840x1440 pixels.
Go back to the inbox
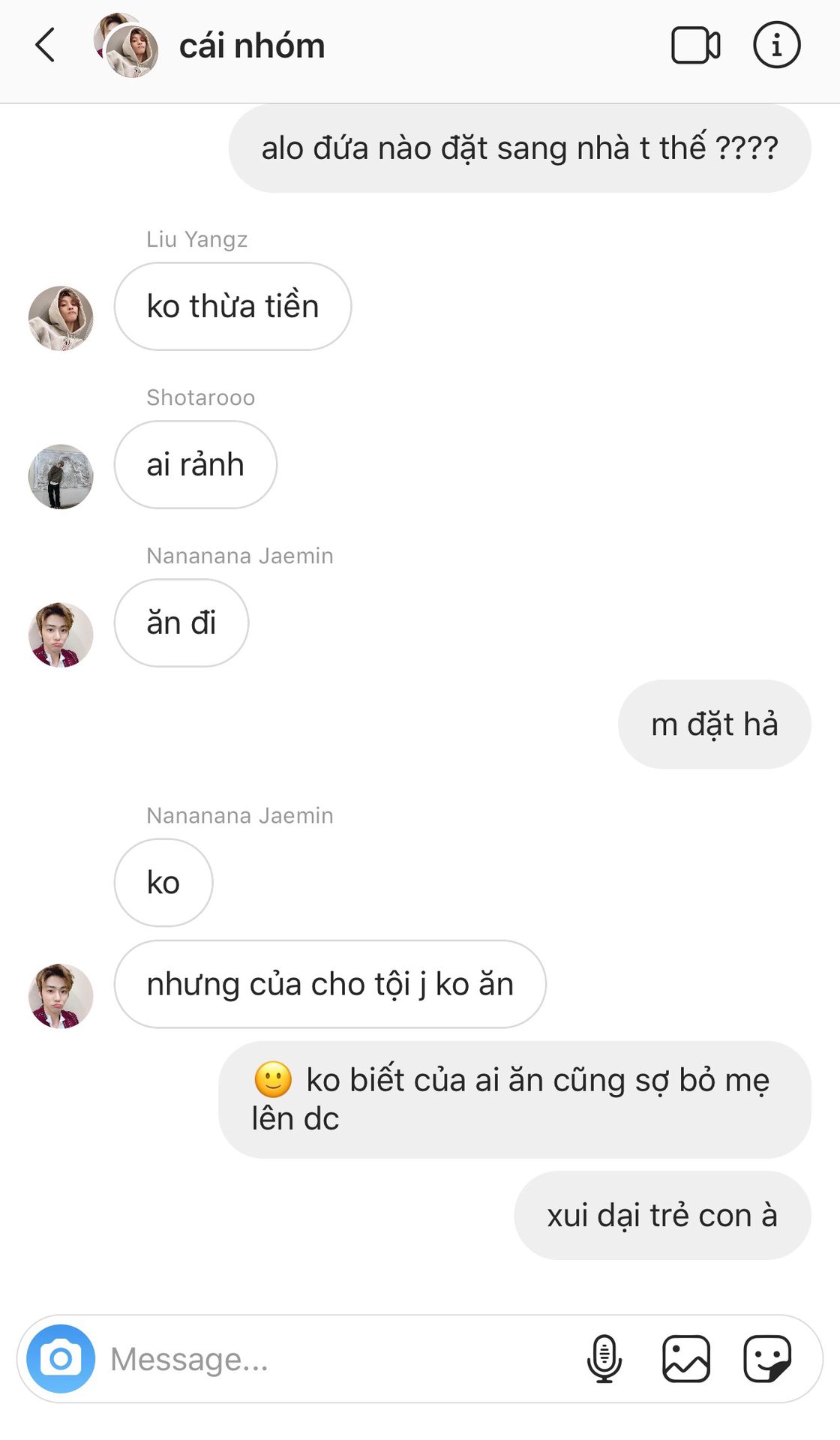(x=46, y=46)
